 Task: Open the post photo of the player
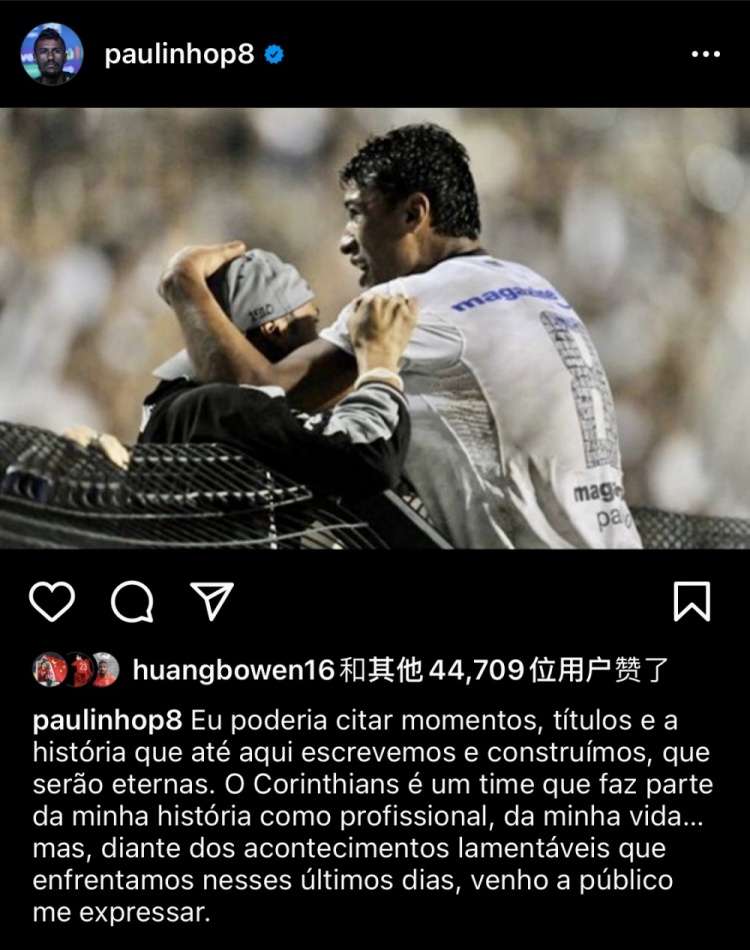click(375, 328)
